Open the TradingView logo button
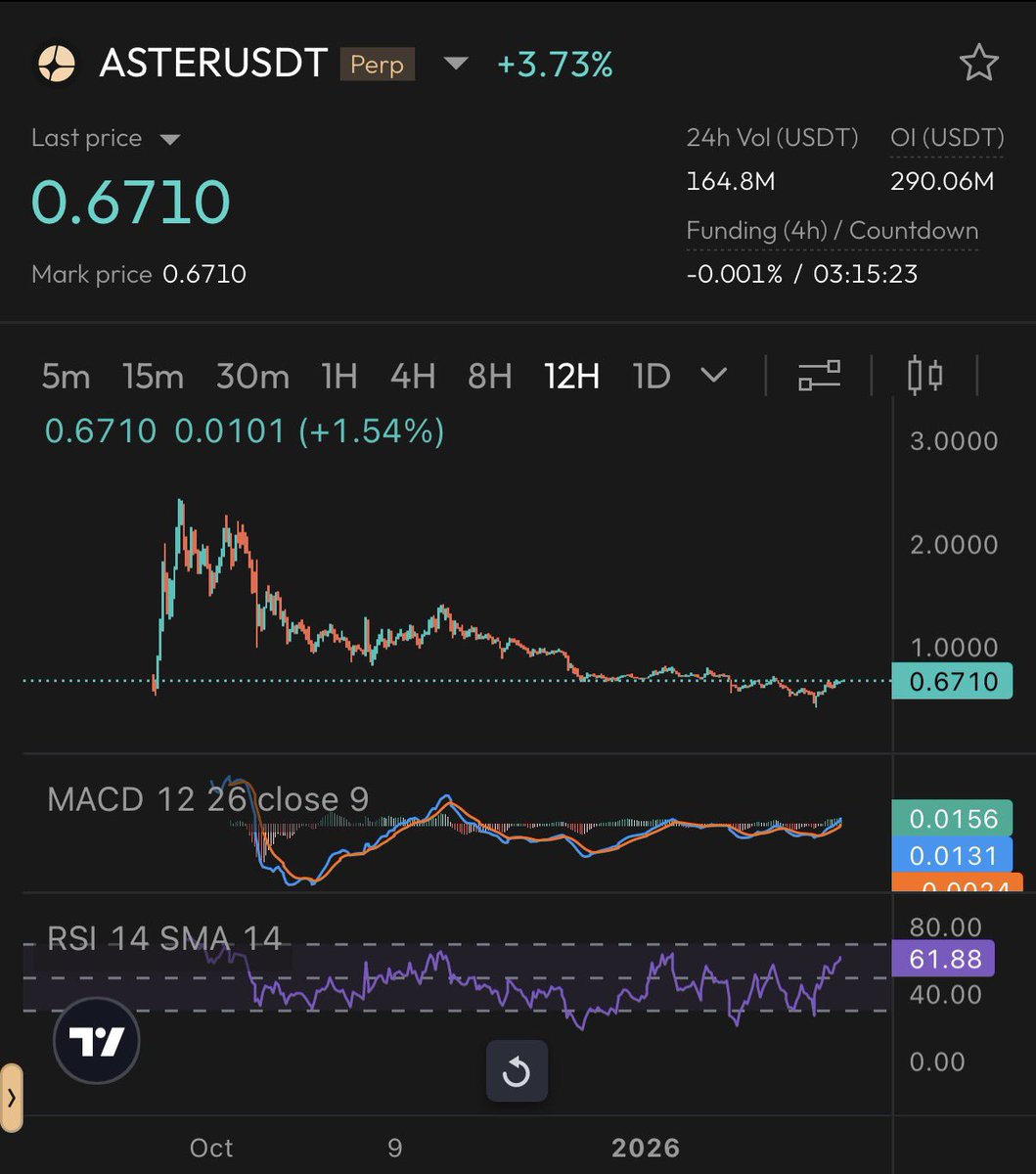This screenshot has height=1174, width=1036. point(97,1042)
